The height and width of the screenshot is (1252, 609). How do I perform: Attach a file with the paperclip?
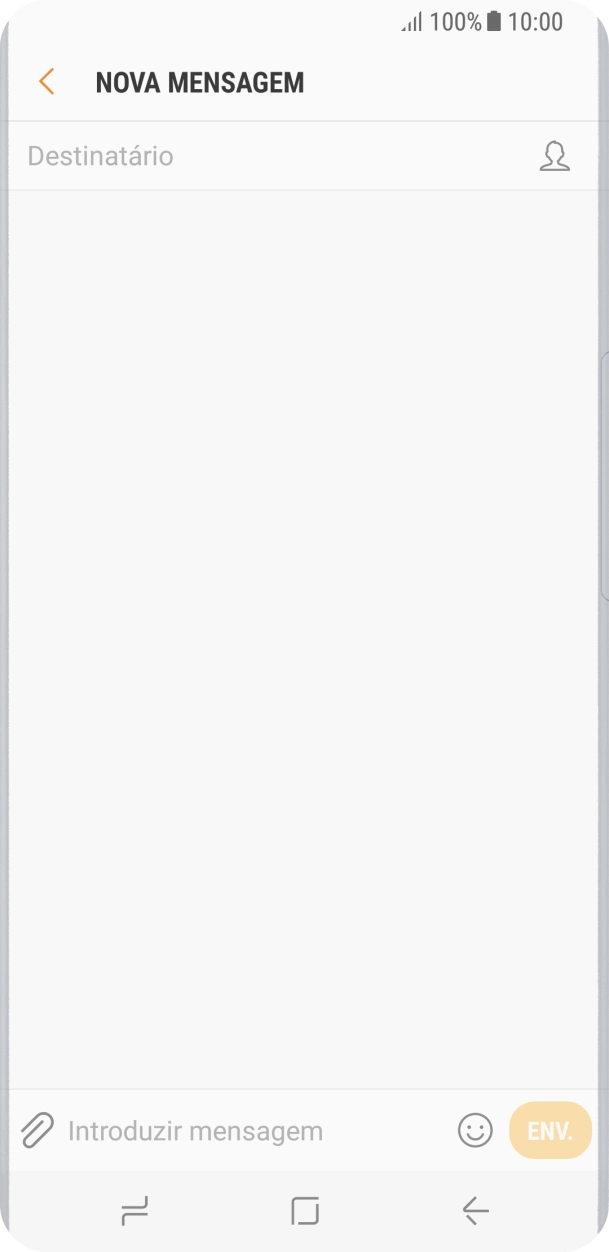coord(37,1131)
